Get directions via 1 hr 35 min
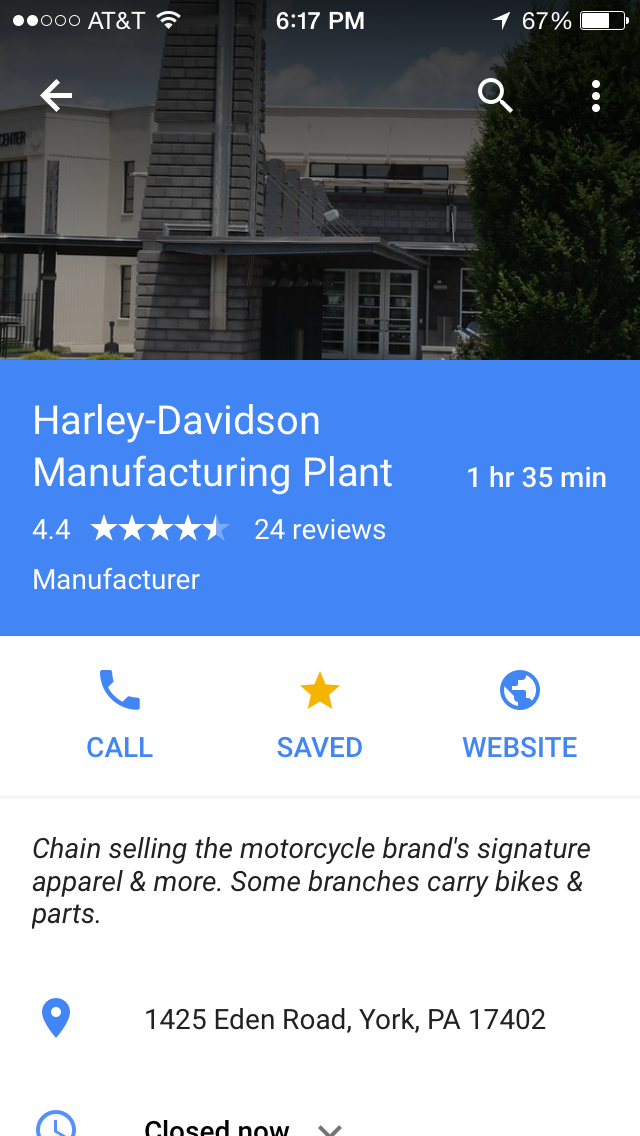640x1136 pixels. 536,477
